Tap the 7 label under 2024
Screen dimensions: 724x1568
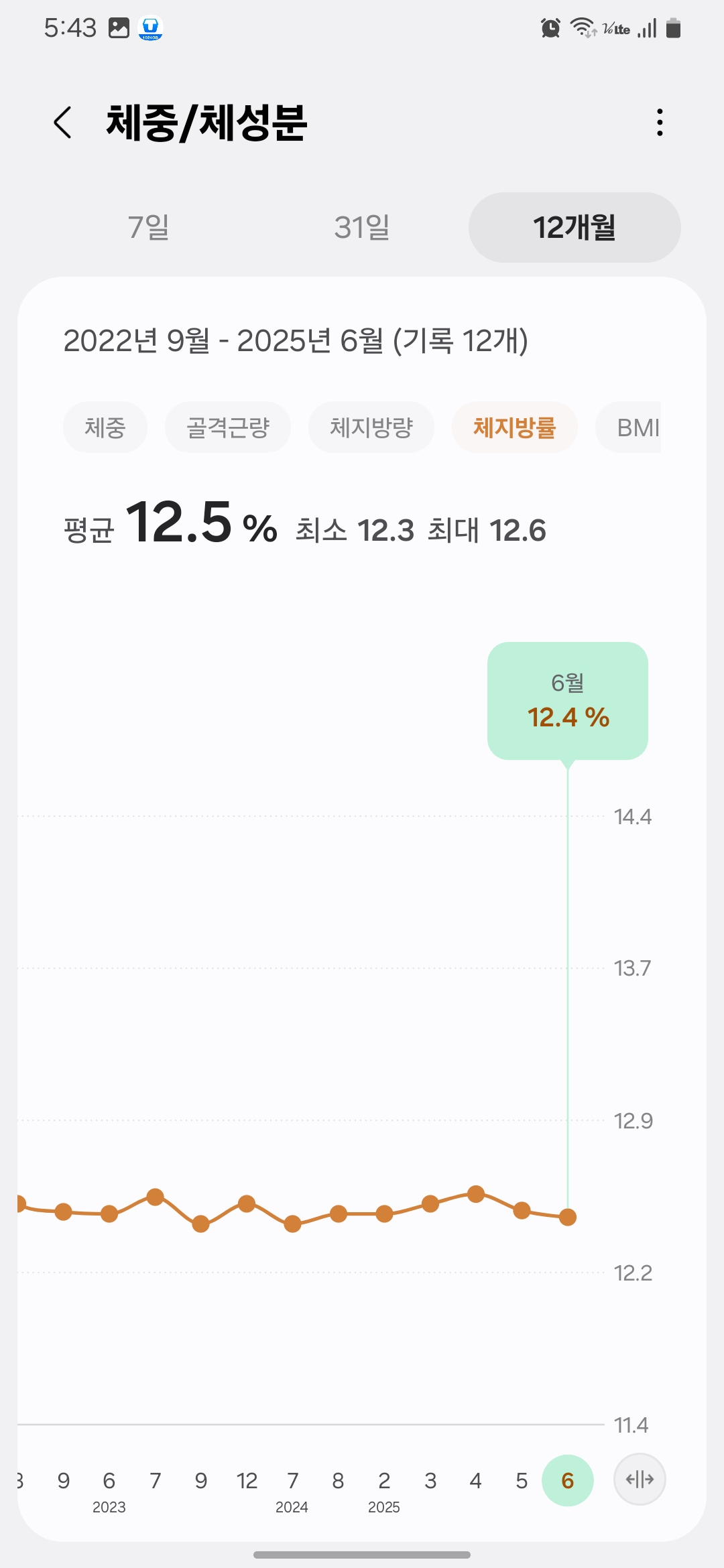pyautogui.click(x=292, y=1481)
